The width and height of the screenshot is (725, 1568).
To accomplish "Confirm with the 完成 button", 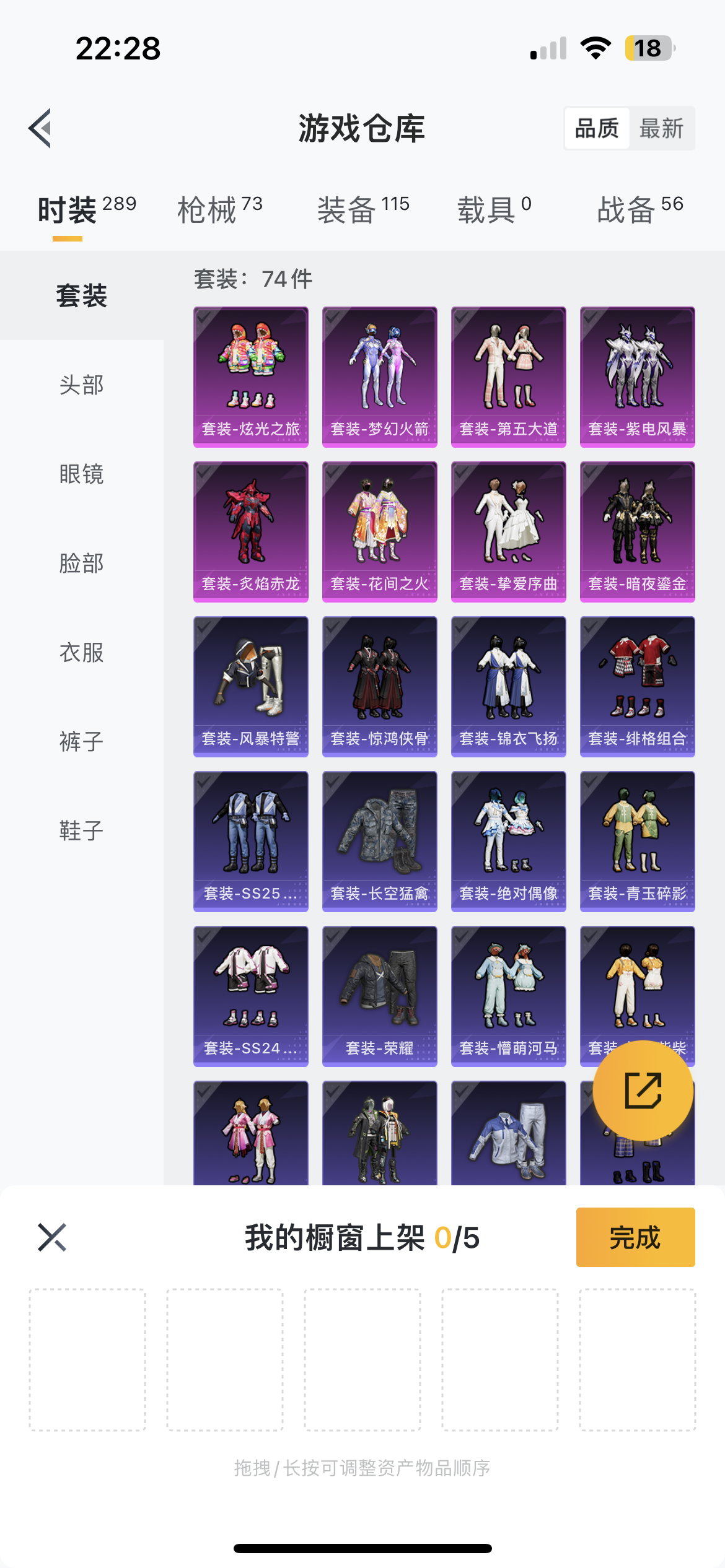I will click(635, 1237).
